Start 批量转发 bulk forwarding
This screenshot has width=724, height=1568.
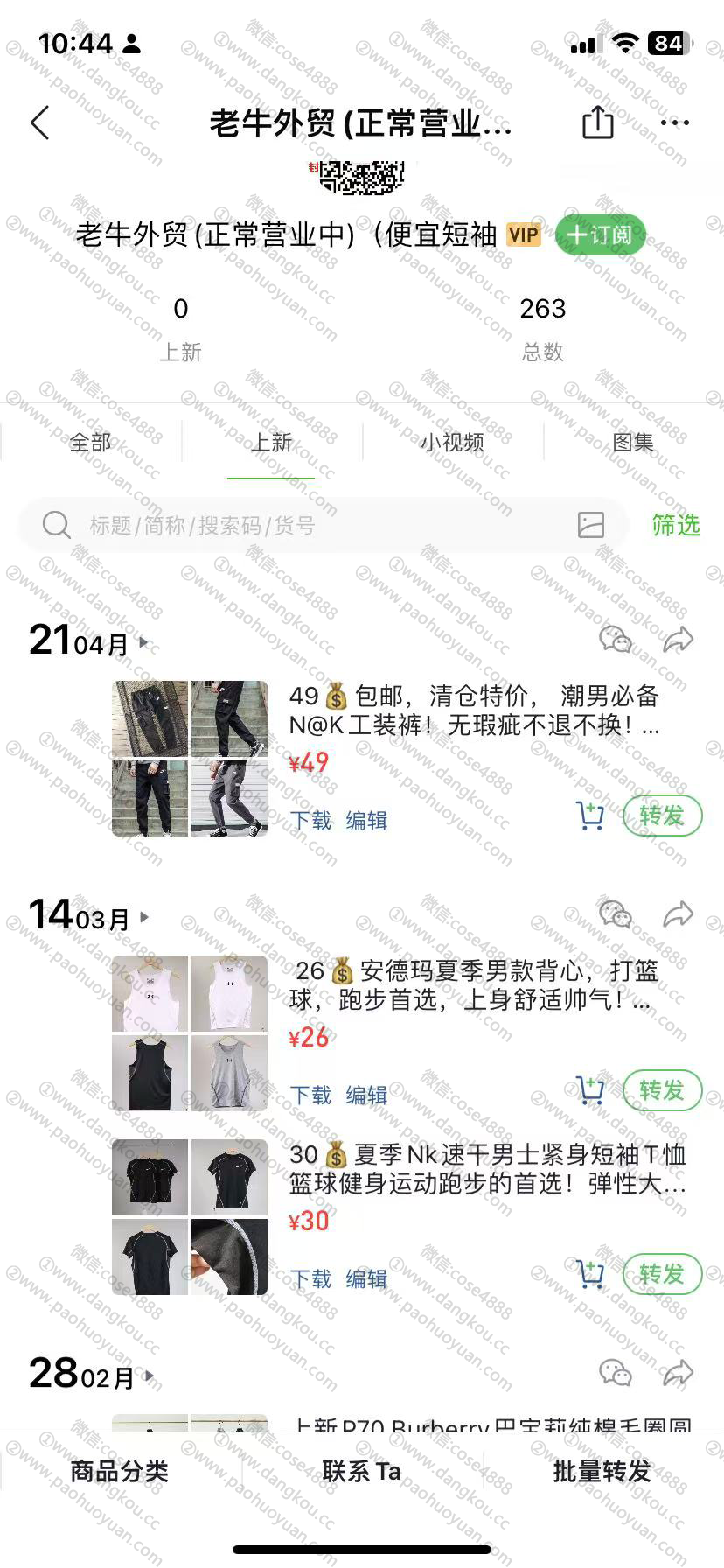click(x=602, y=1472)
